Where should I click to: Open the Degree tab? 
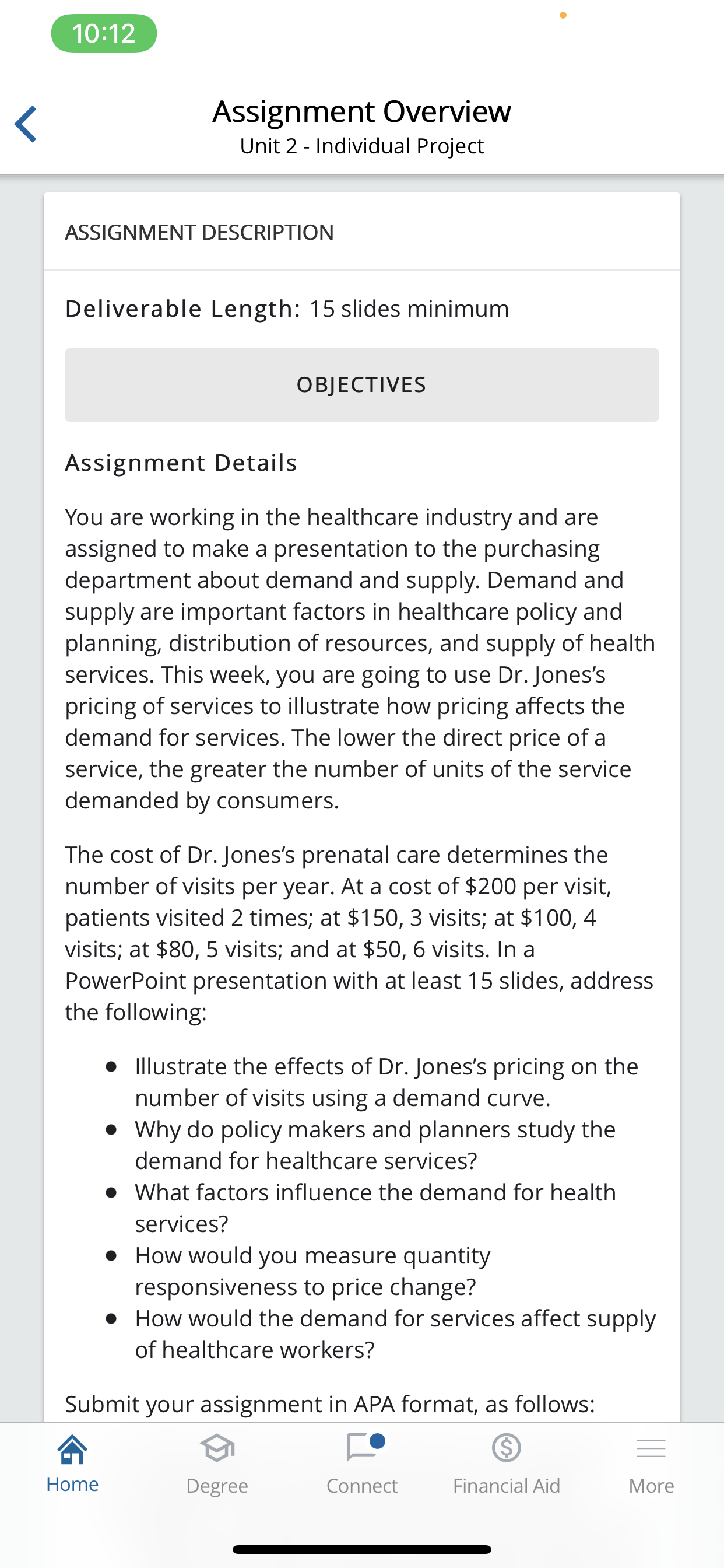click(217, 1462)
